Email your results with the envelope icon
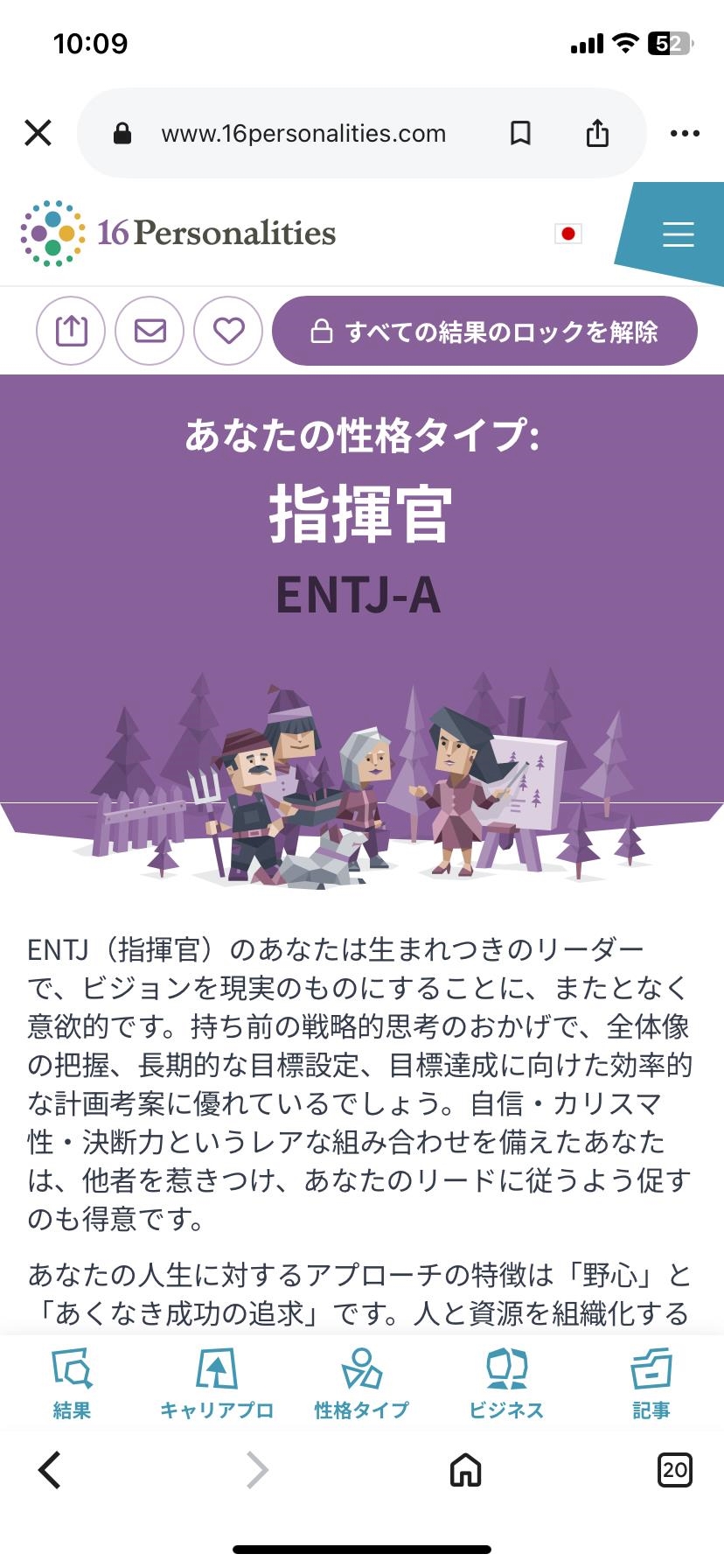This screenshot has height=1568, width=724. tap(150, 331)
